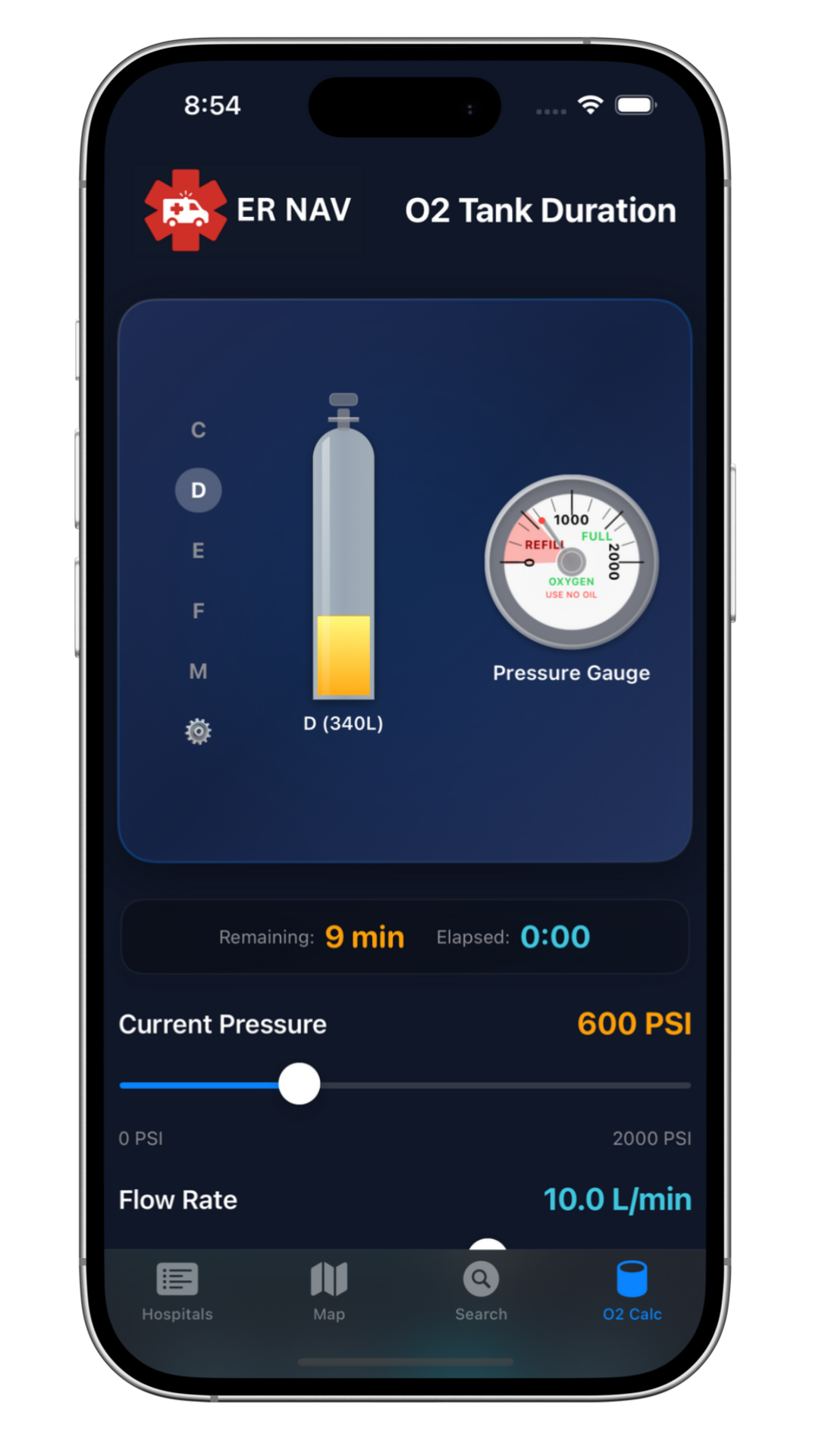Select the Hospitals tab icon
Viewport: 819px width, 1456px height.
[177, 1279]
